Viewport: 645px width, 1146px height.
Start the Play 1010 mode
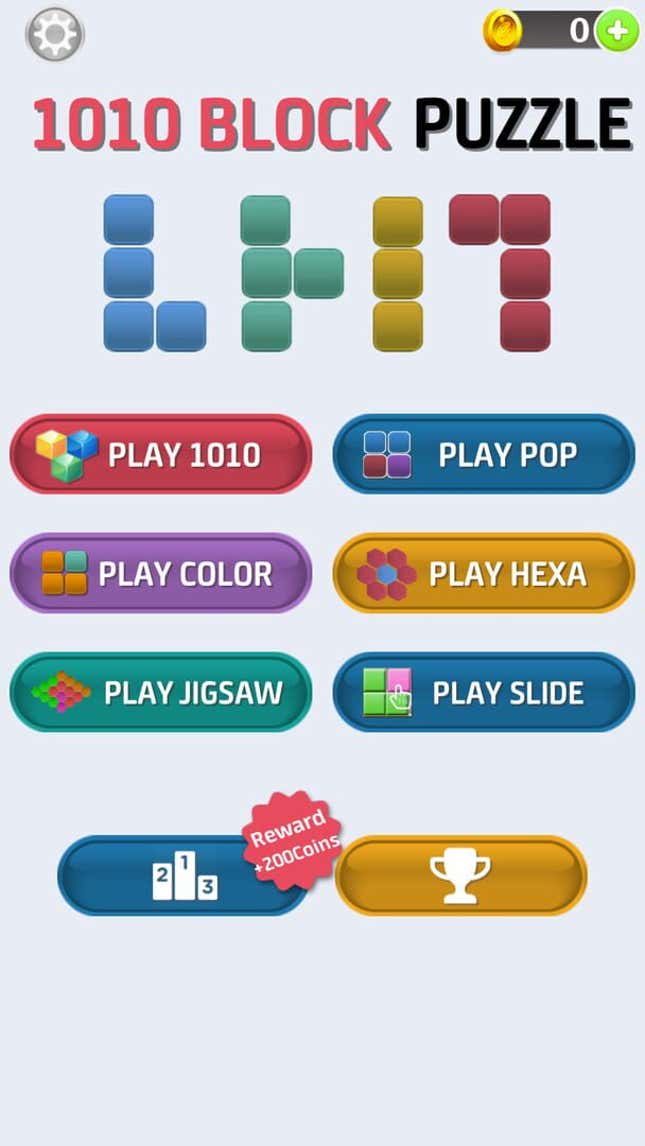coord(161,455)
